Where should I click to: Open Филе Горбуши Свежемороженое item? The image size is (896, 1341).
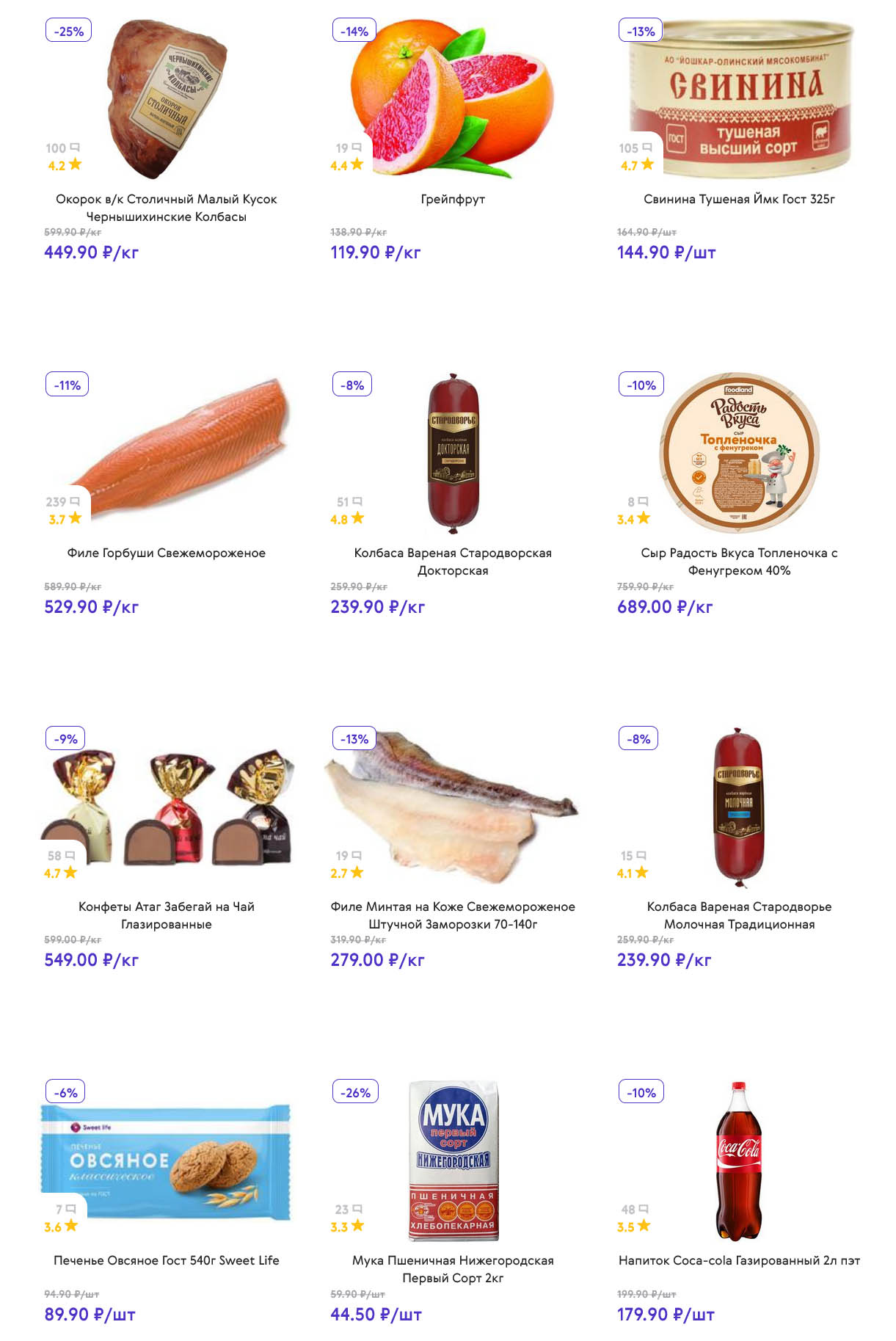pos(166,553)
